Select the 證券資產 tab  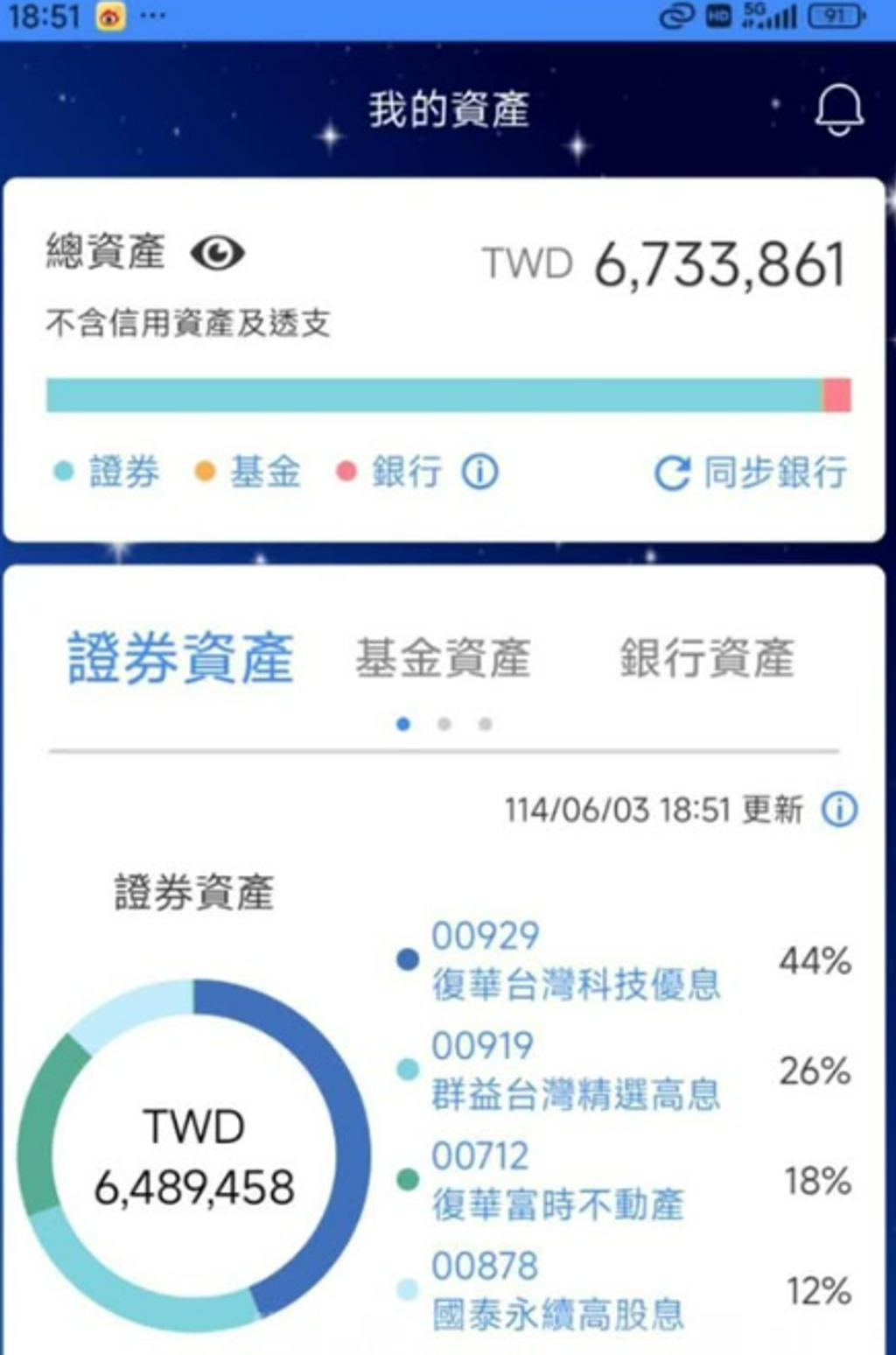pos(180,658)
